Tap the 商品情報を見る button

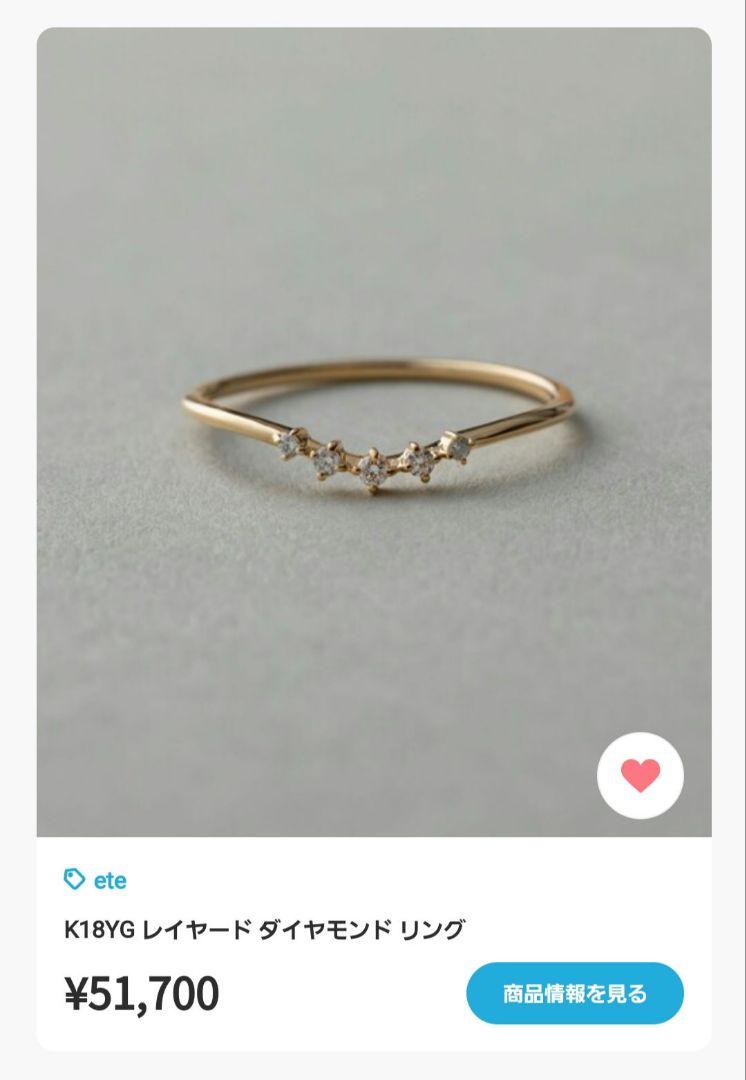pyautogui.click(x=575, y=994)
